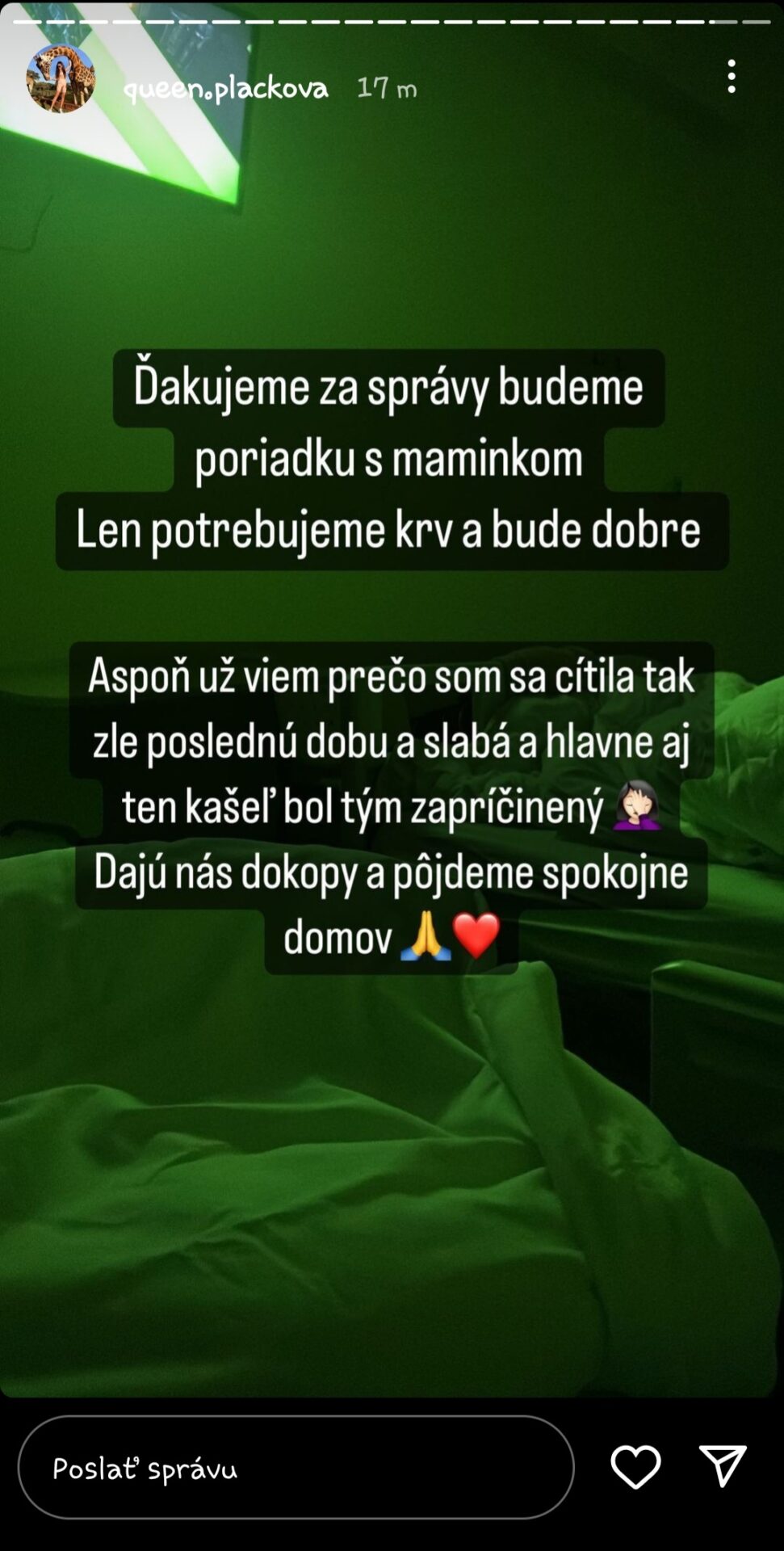Share the story via paper plane icon
Screen dimensions: 784x1551
723,1466
